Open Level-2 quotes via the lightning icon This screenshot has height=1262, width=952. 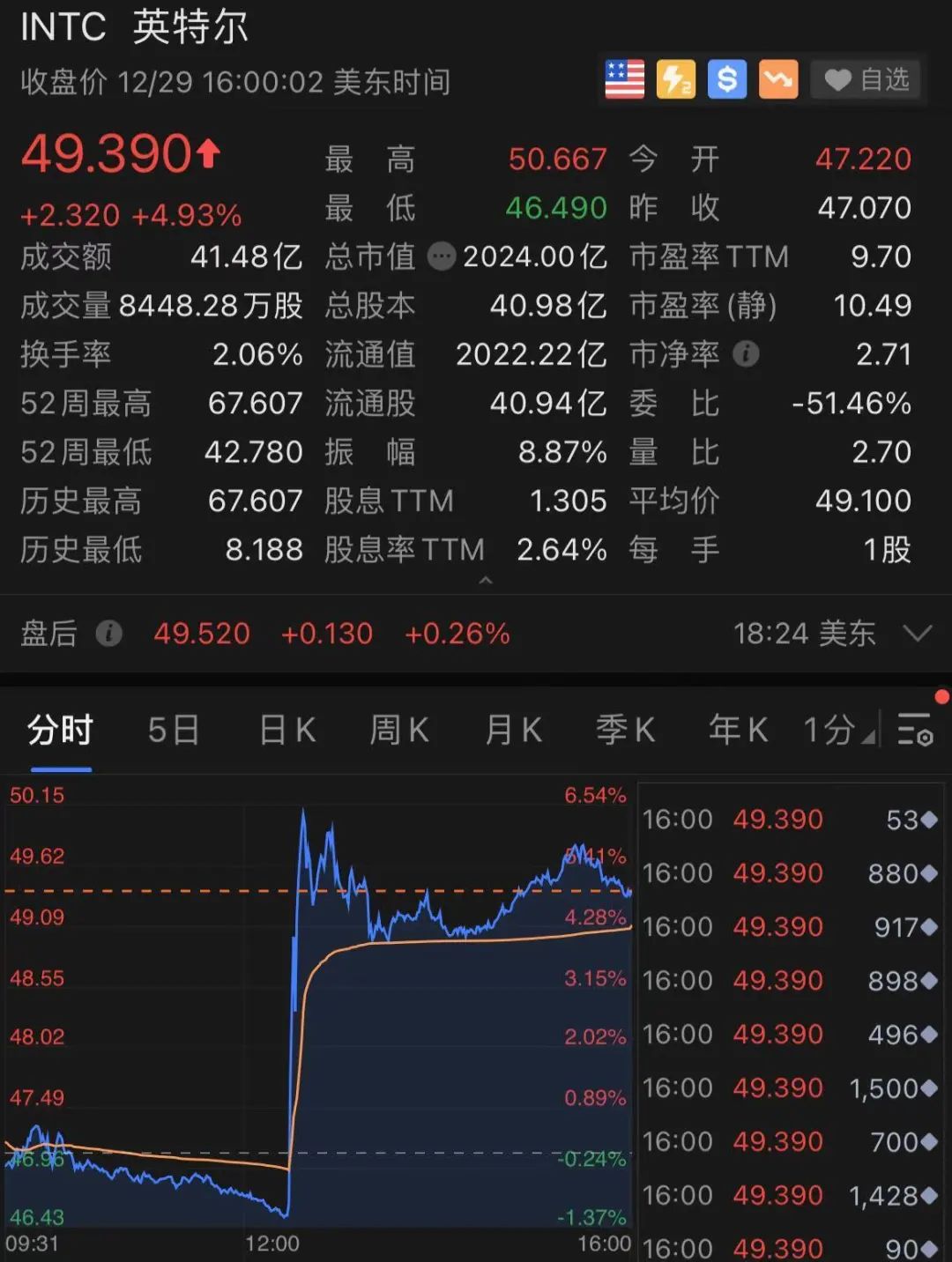[x=675, y=79]
